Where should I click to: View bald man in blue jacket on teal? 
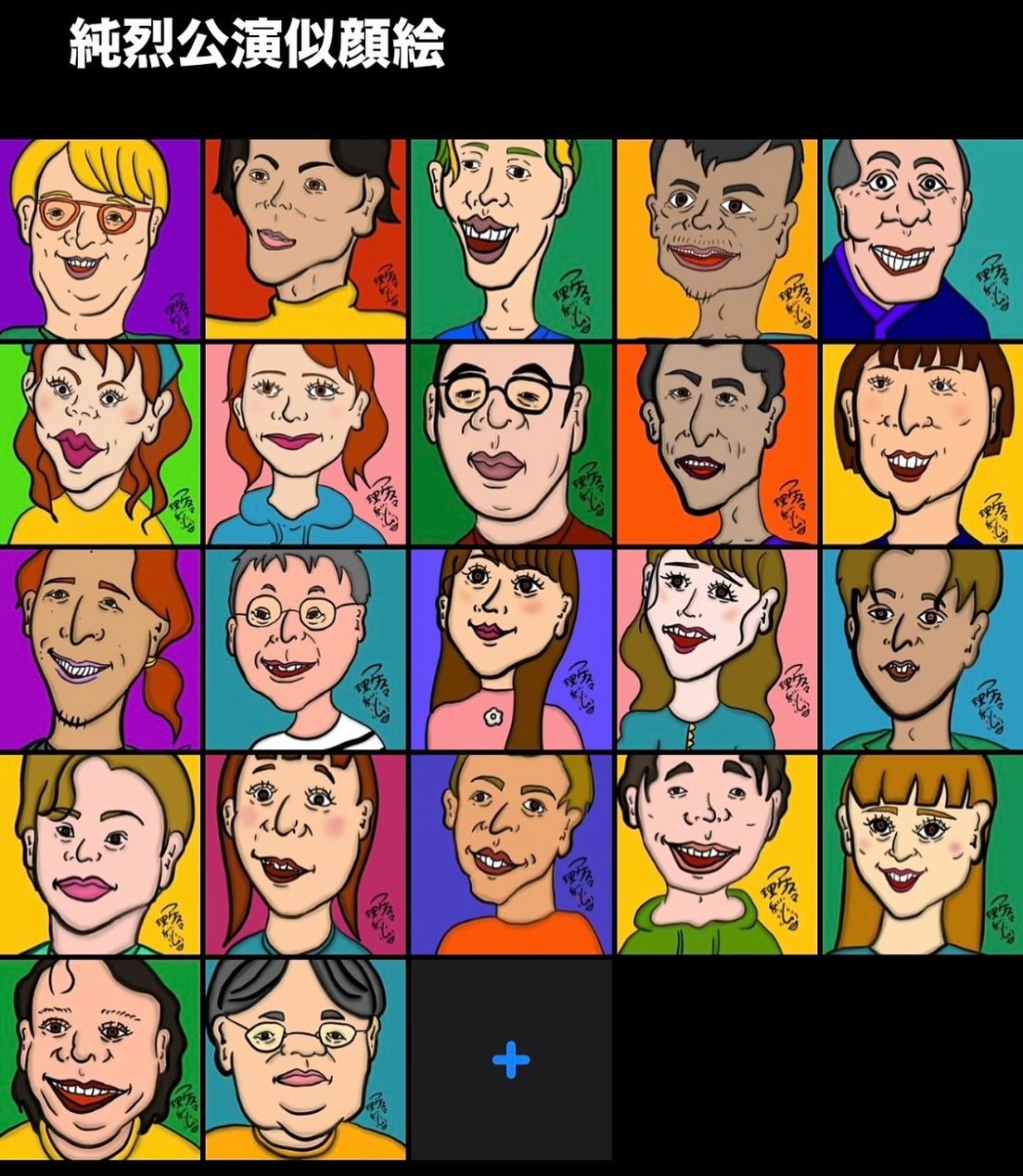(x=922, y=239)
